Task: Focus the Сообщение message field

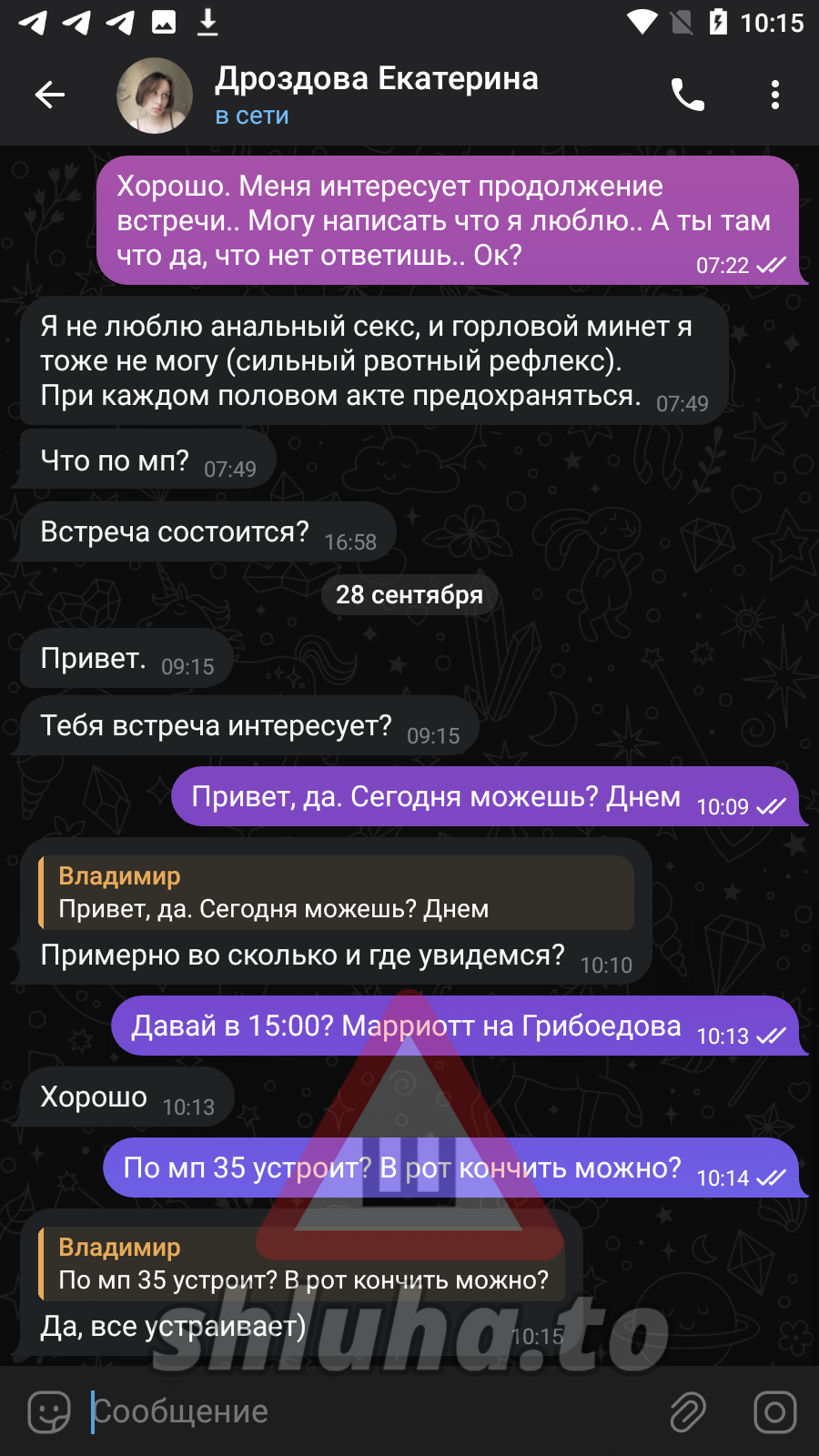Action: (364, 1411)
